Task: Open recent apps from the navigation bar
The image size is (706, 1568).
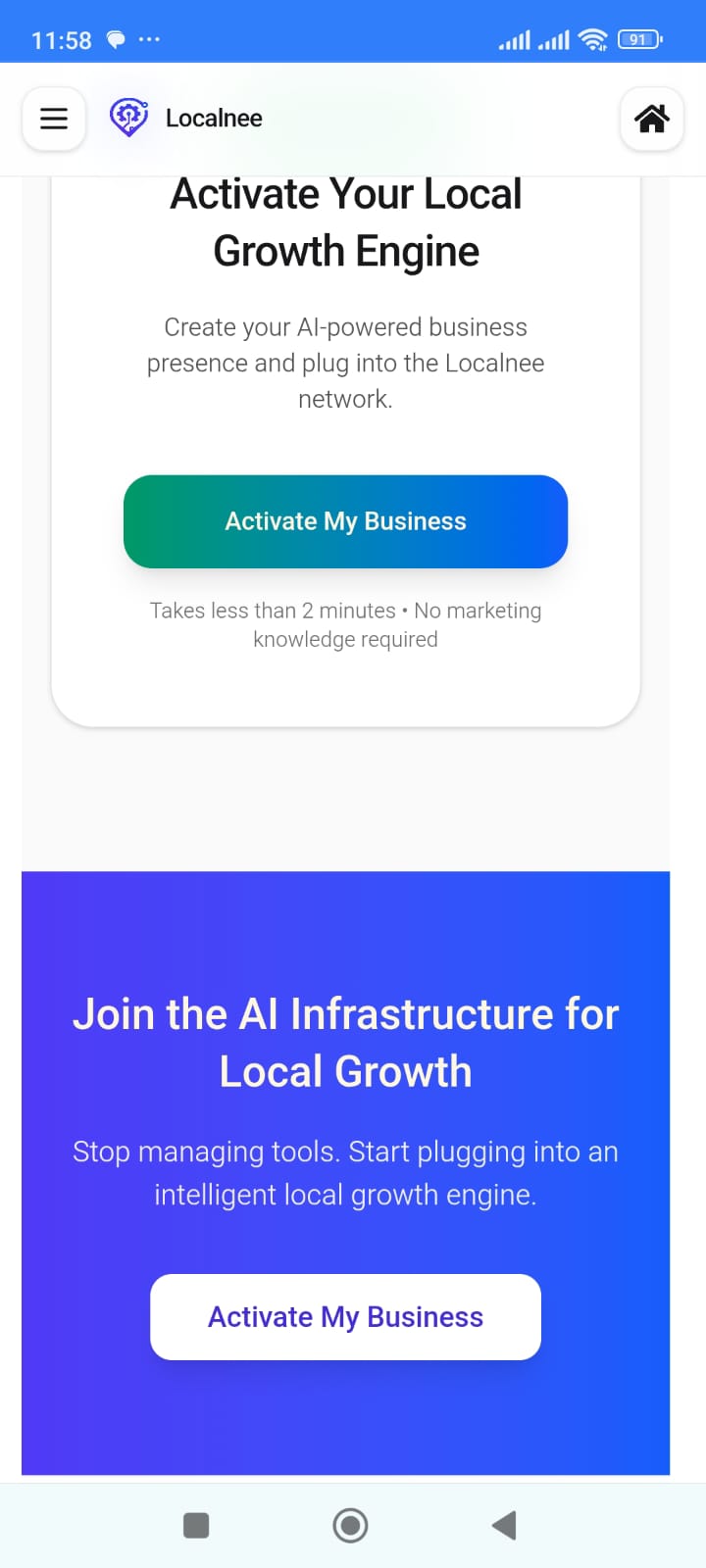Action: pyautogui.click(x=196, y=1525)
